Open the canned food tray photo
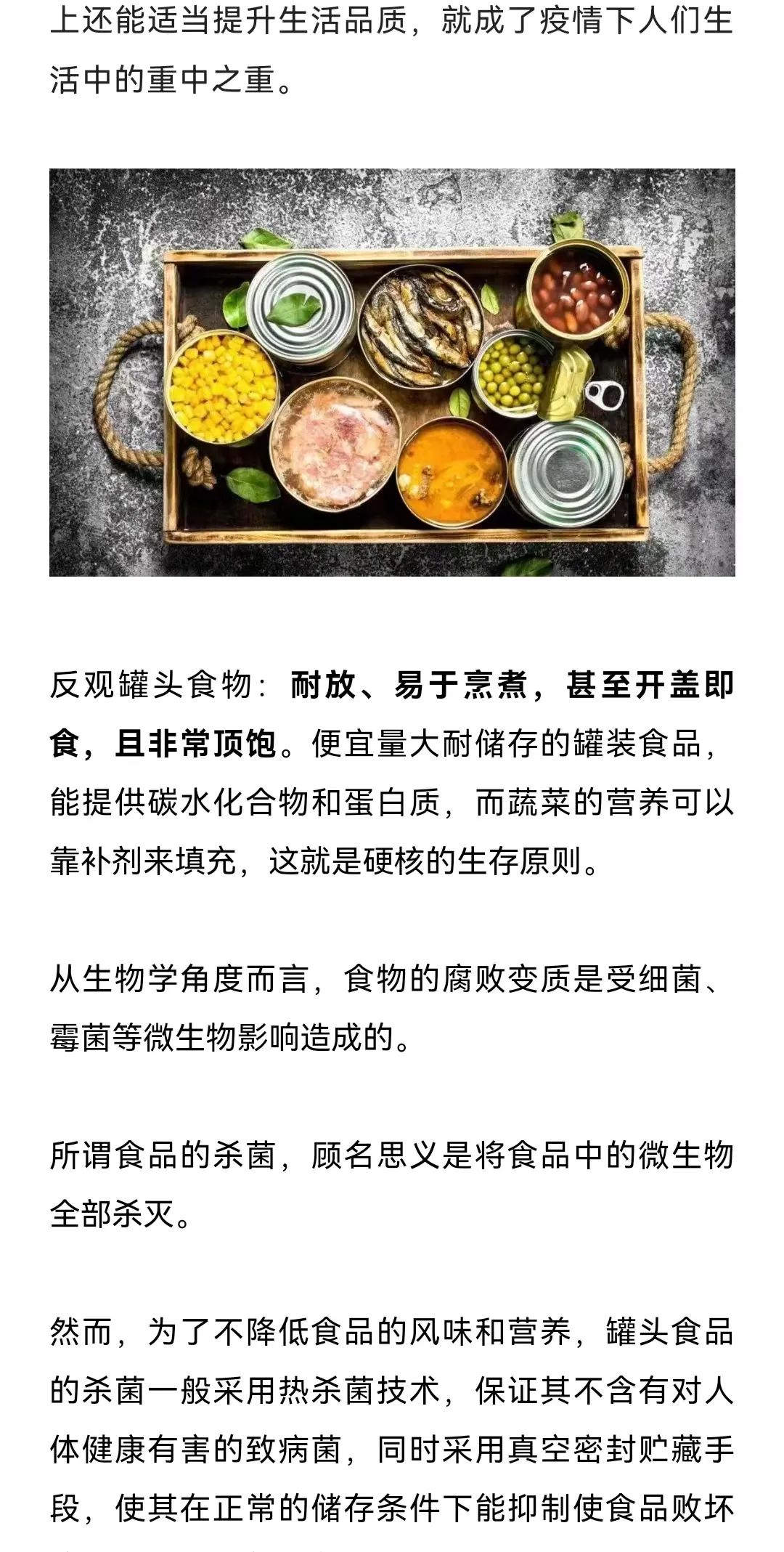Image resolution: width=784 pixels, height=1552 pixels. tap(392, 373)
